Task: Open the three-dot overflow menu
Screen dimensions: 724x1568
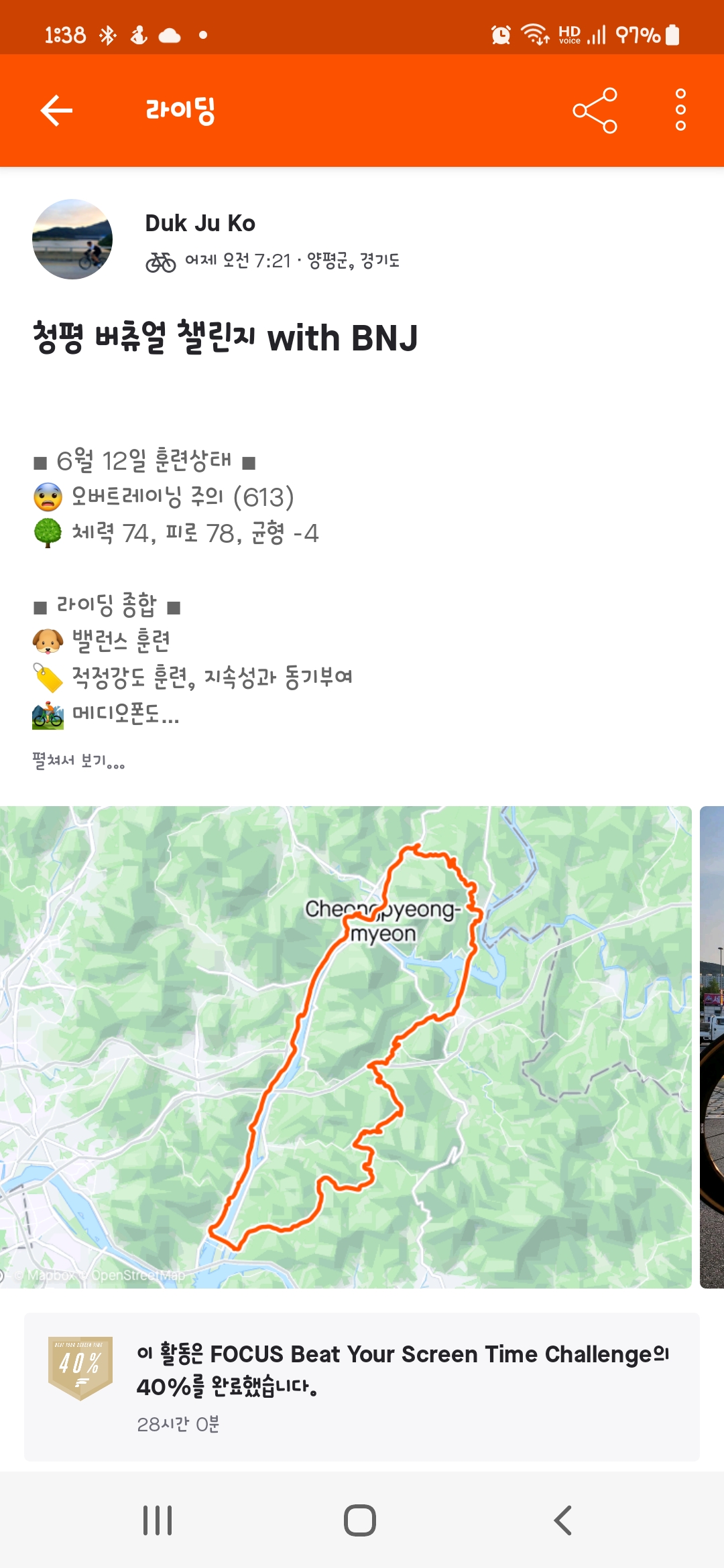Action: [680, 110]
